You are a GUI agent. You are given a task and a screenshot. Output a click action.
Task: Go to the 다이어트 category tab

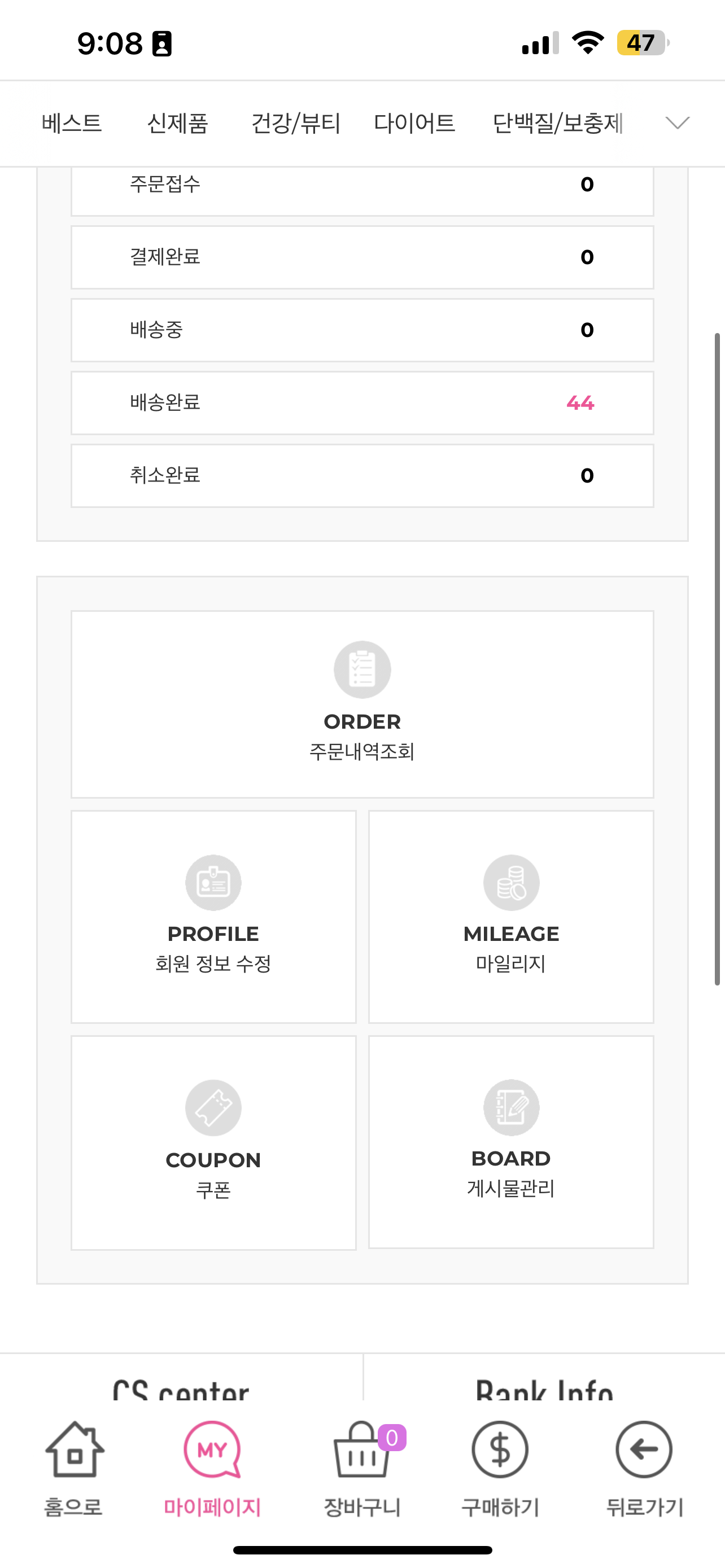414,124
